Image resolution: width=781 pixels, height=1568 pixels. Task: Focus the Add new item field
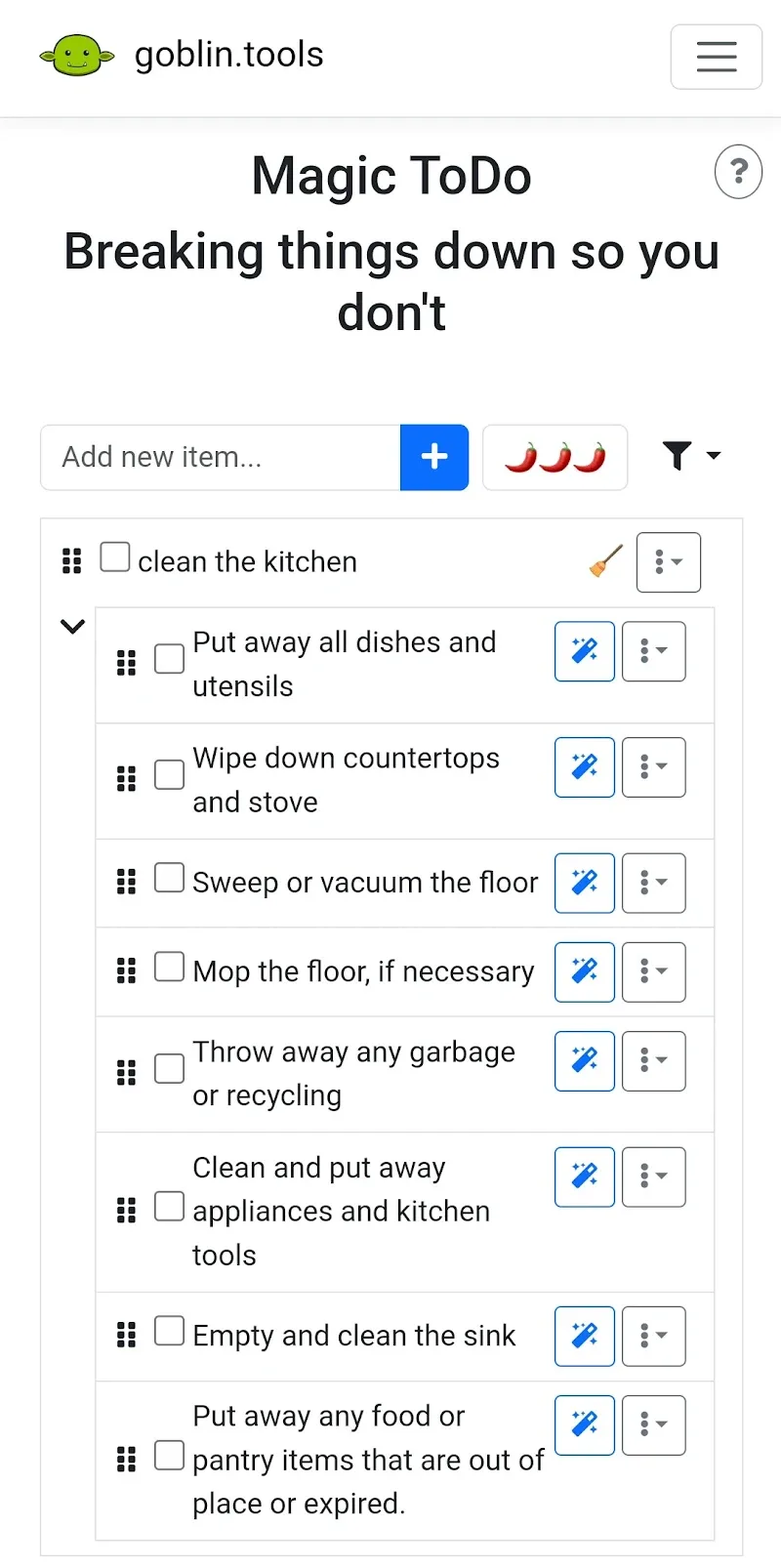(221, 457)
